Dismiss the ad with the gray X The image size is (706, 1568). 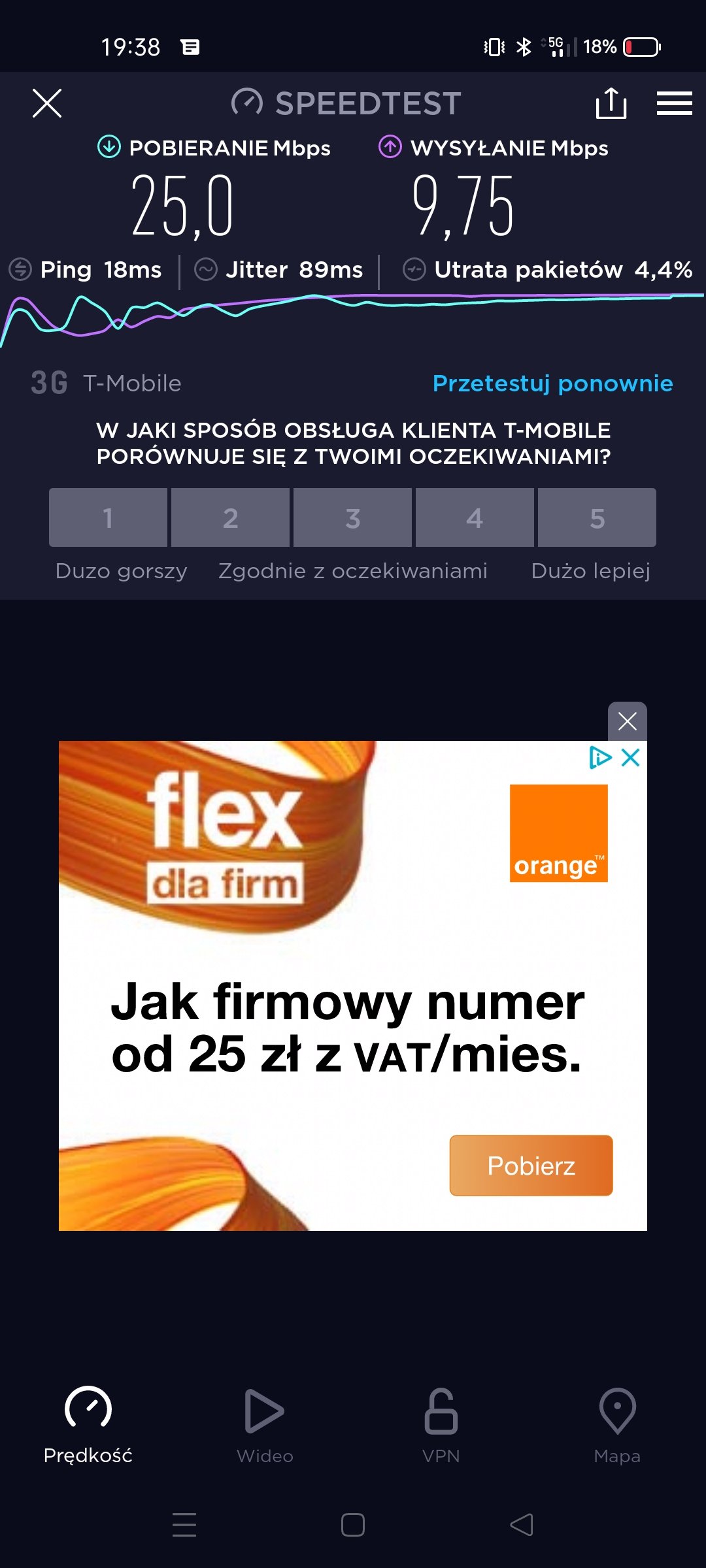tap(628, 721)
